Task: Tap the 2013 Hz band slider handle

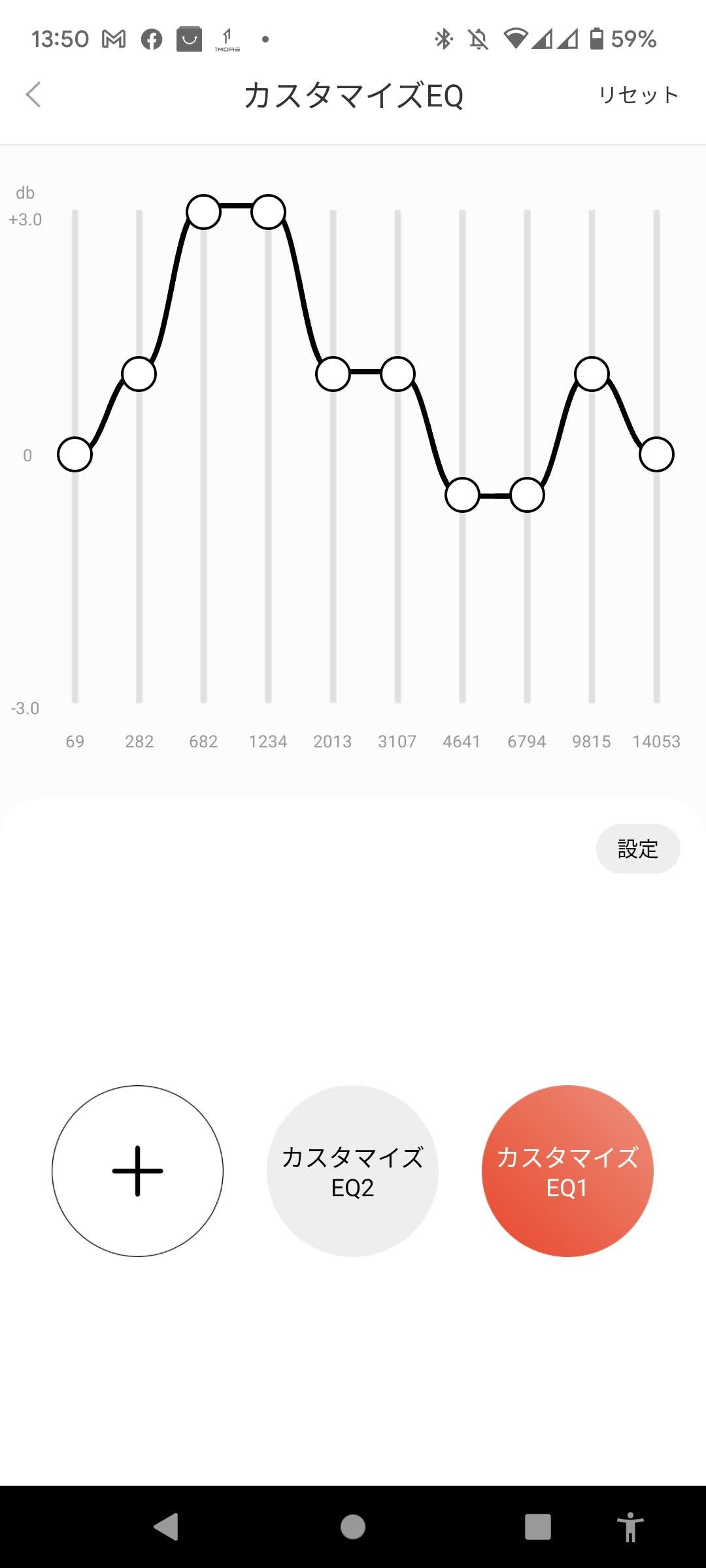Action: [333, 374]
